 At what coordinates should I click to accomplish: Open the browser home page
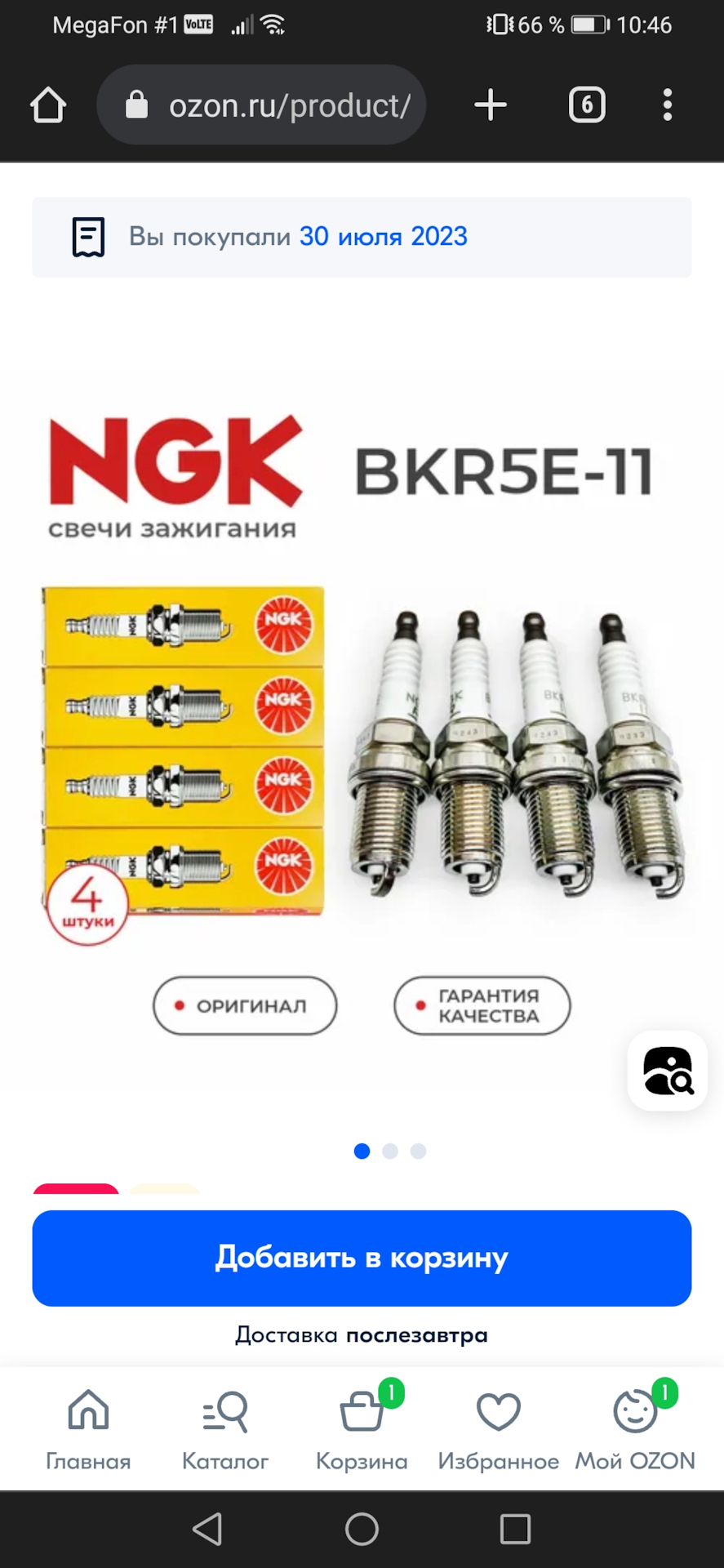48,105
